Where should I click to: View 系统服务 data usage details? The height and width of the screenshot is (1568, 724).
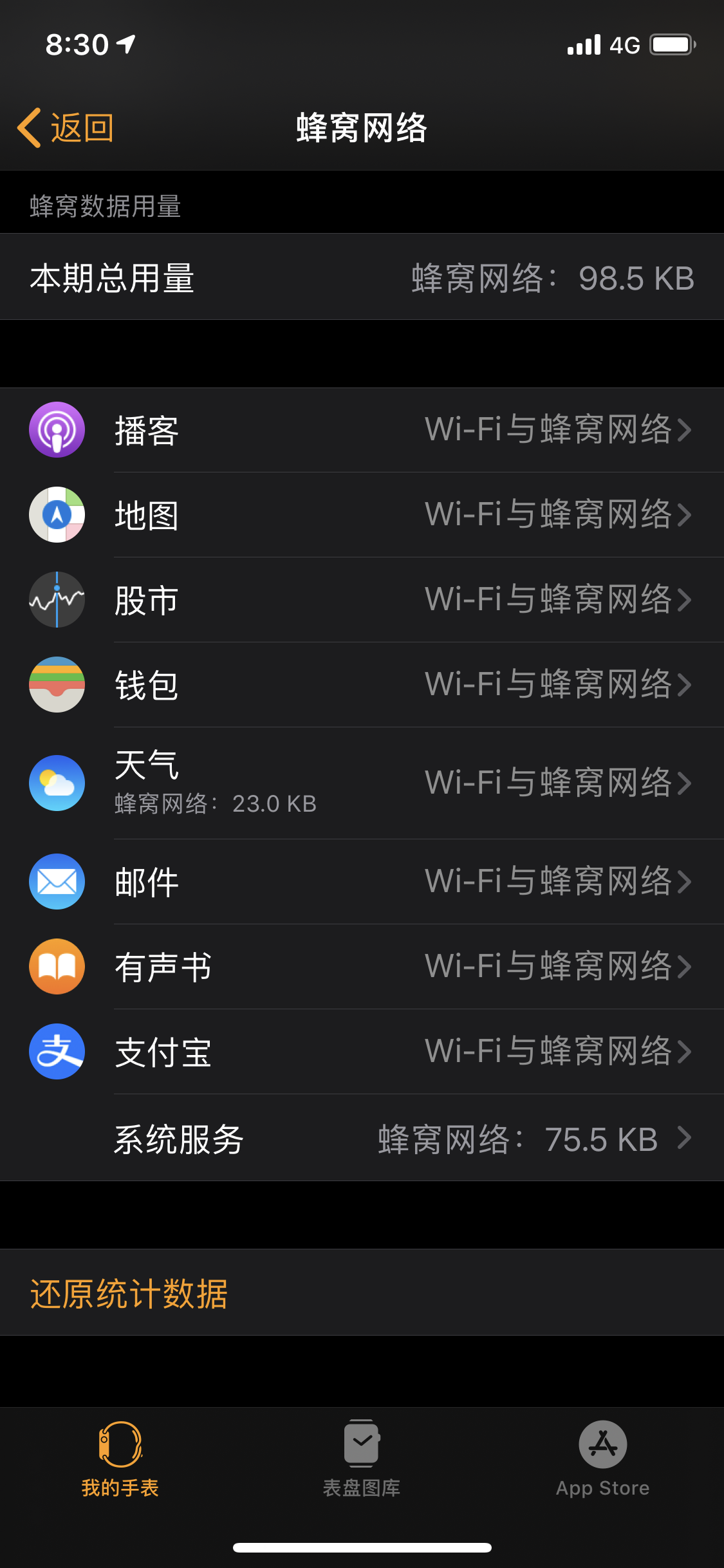tap(362, 1138)
